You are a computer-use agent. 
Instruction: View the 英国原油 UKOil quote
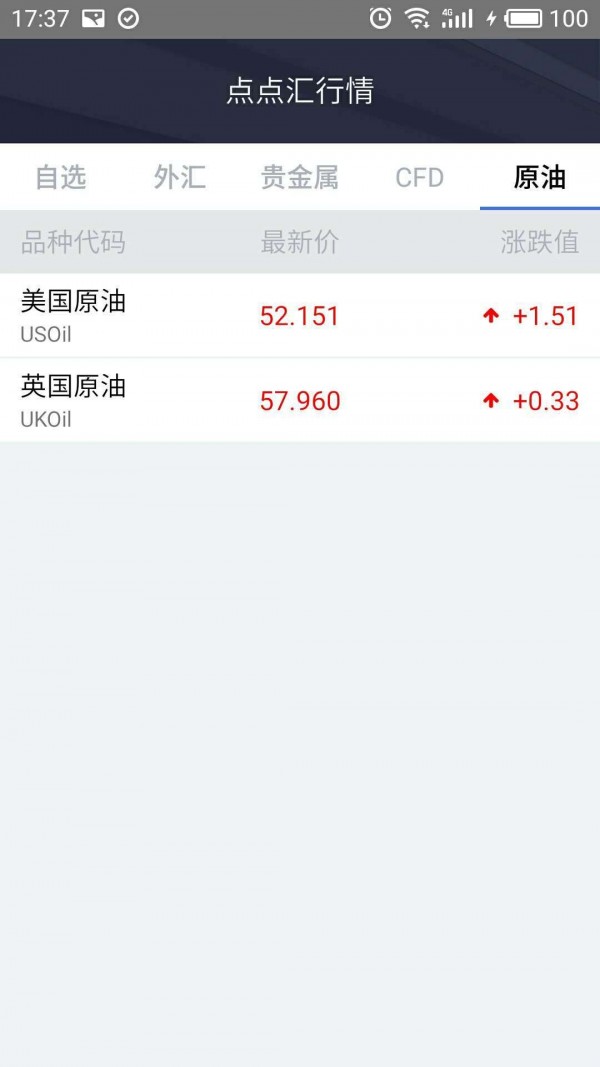(300, 400)
